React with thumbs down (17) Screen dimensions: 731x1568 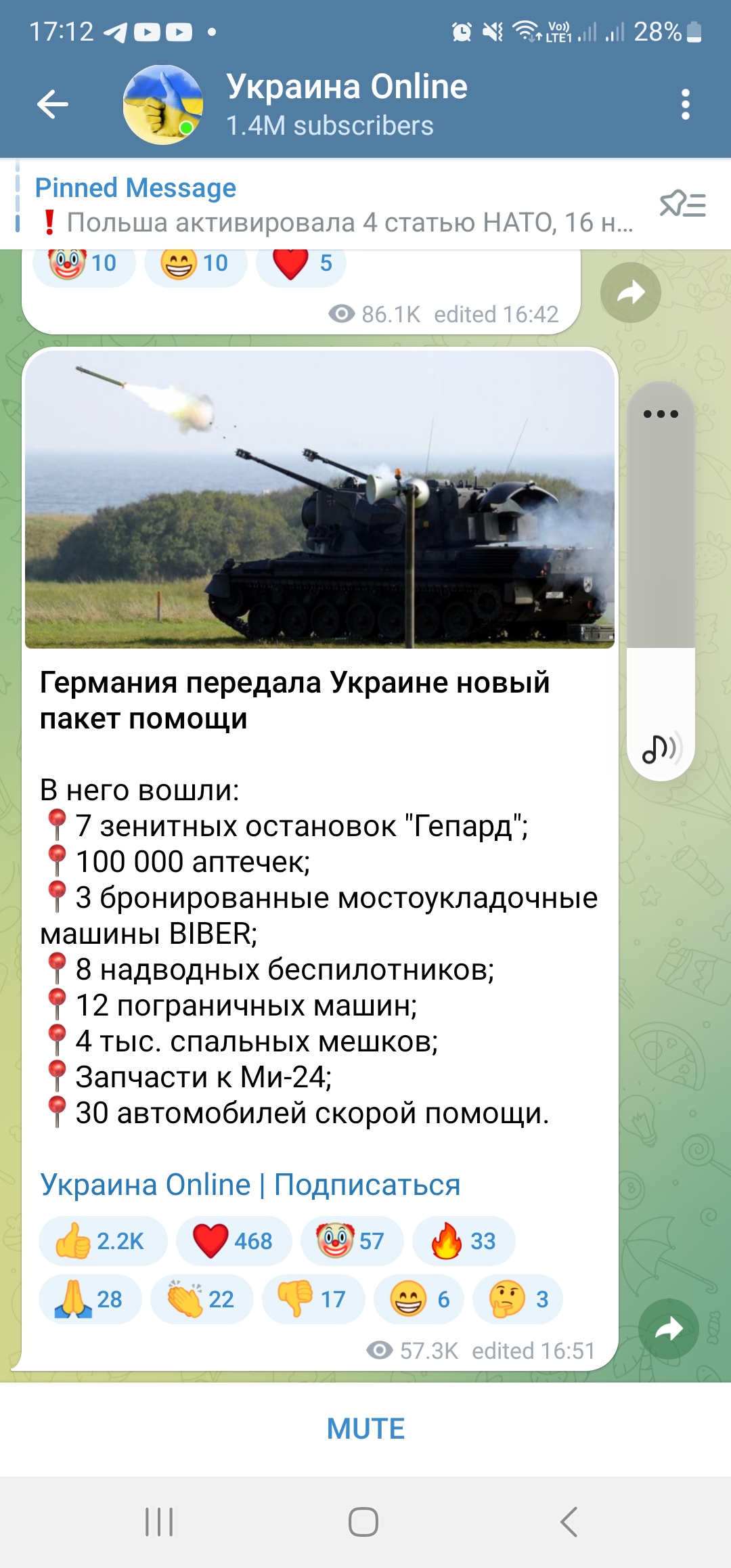point(313,1299)
